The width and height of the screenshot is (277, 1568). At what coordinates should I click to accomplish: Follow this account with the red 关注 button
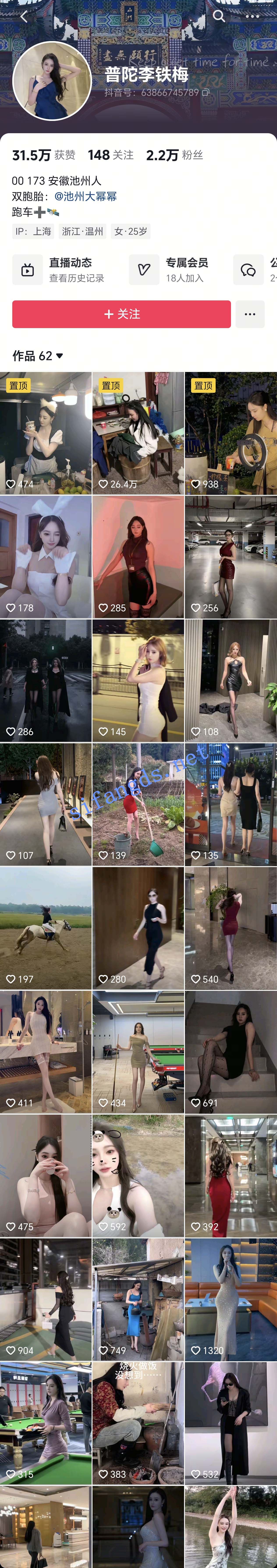[121, 314]
